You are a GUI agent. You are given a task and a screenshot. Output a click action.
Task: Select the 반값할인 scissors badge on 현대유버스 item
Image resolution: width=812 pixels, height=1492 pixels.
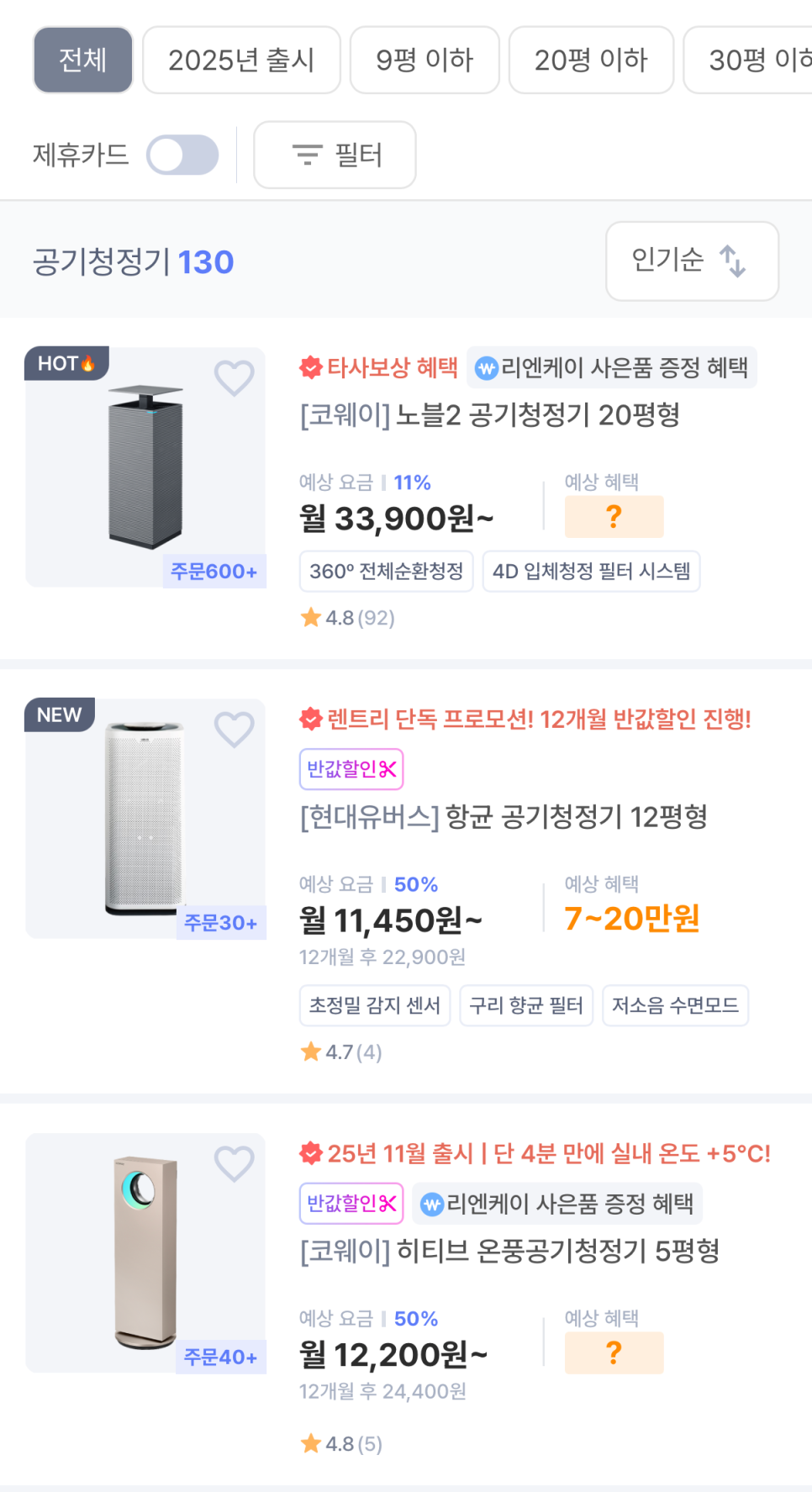tap(351, 768)
